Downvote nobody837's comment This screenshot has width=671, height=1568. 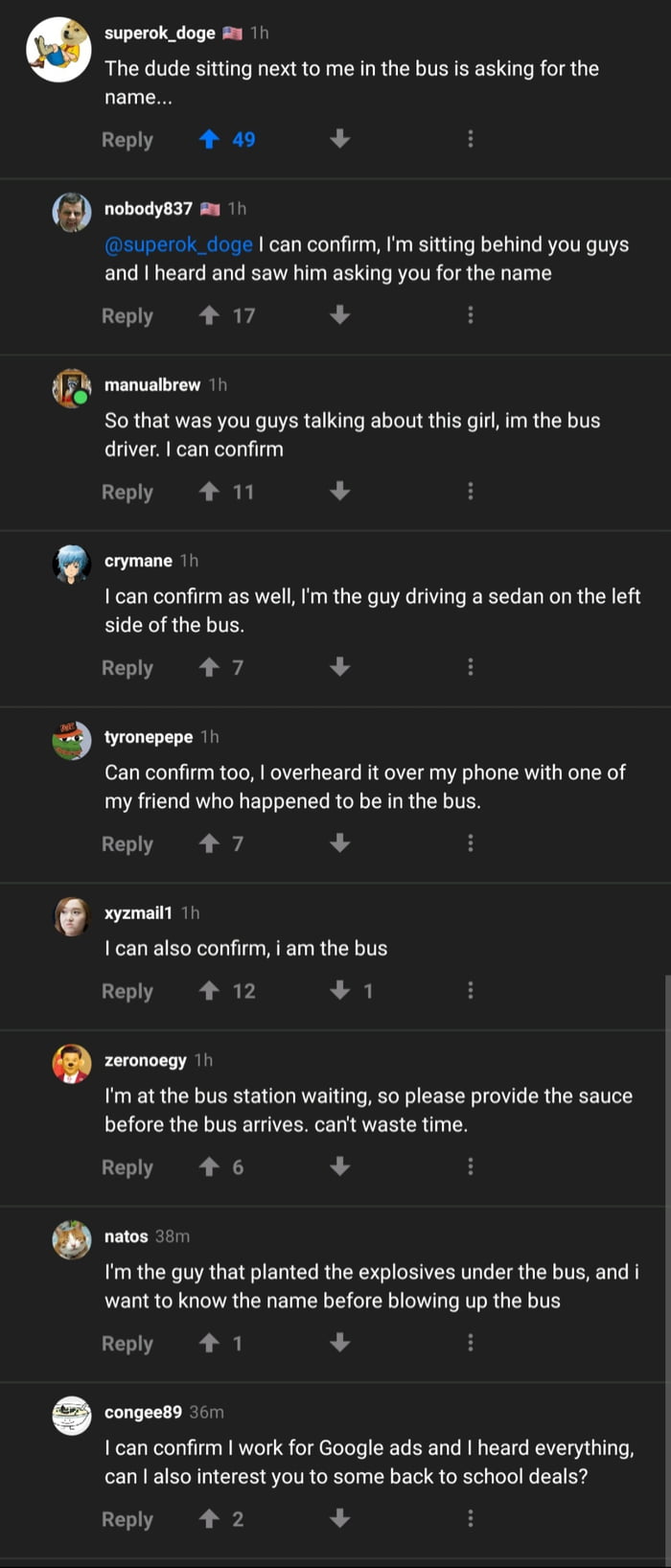point(339,315)
